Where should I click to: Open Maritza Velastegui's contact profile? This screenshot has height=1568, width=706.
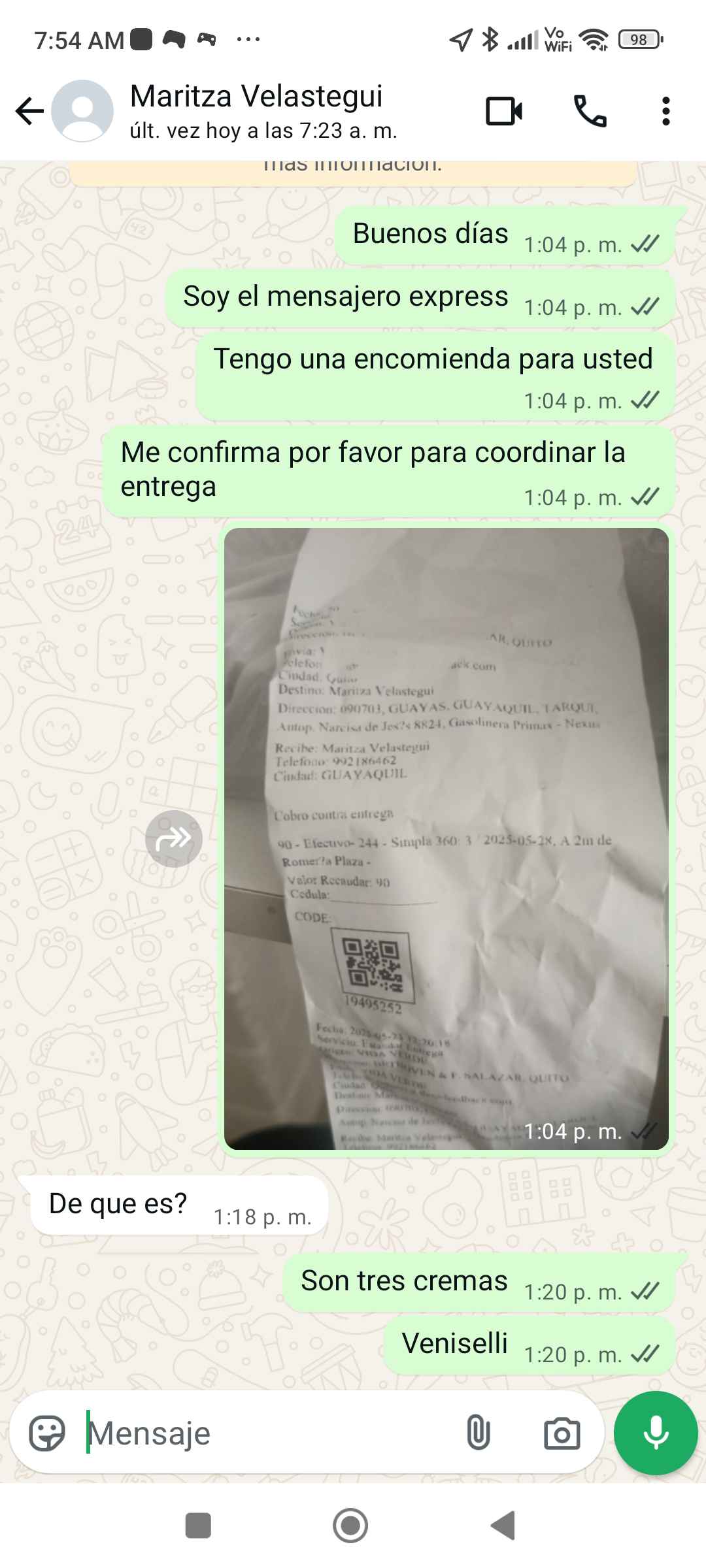tap(255, 110)
